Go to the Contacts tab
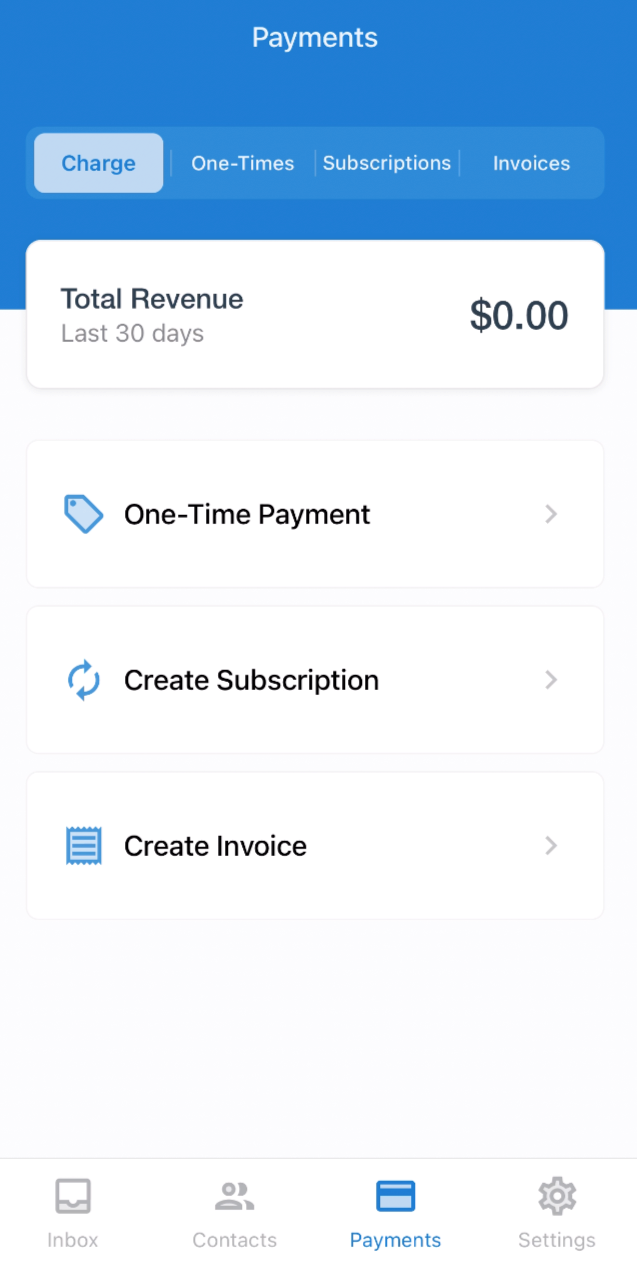Screen dimensions: 637x1274 [x=234, y=1213]
